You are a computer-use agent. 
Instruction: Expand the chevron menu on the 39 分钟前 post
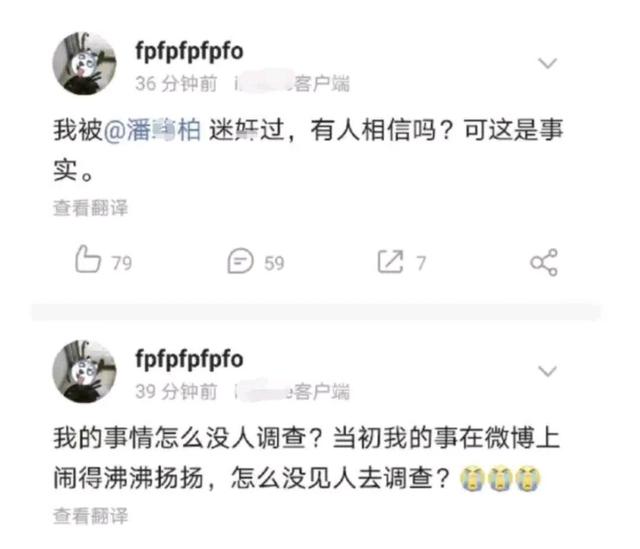click(x=547, y=371)
